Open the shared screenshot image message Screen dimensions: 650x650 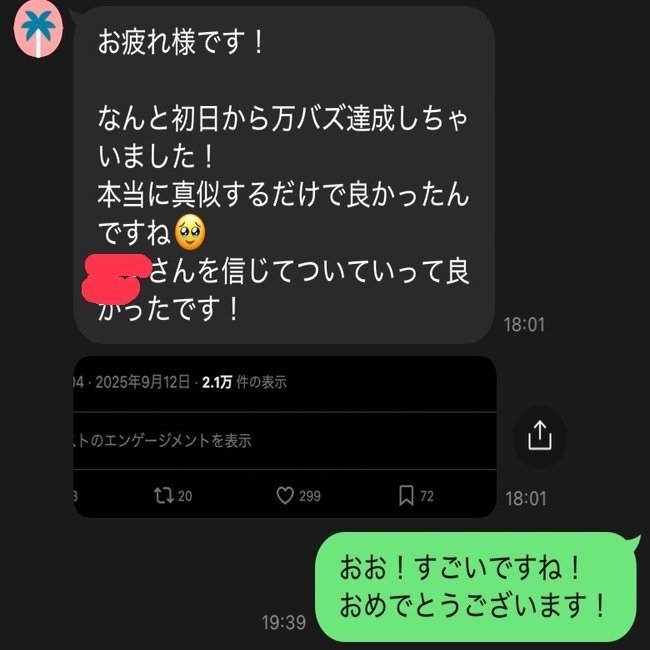[x=285, y=436]
